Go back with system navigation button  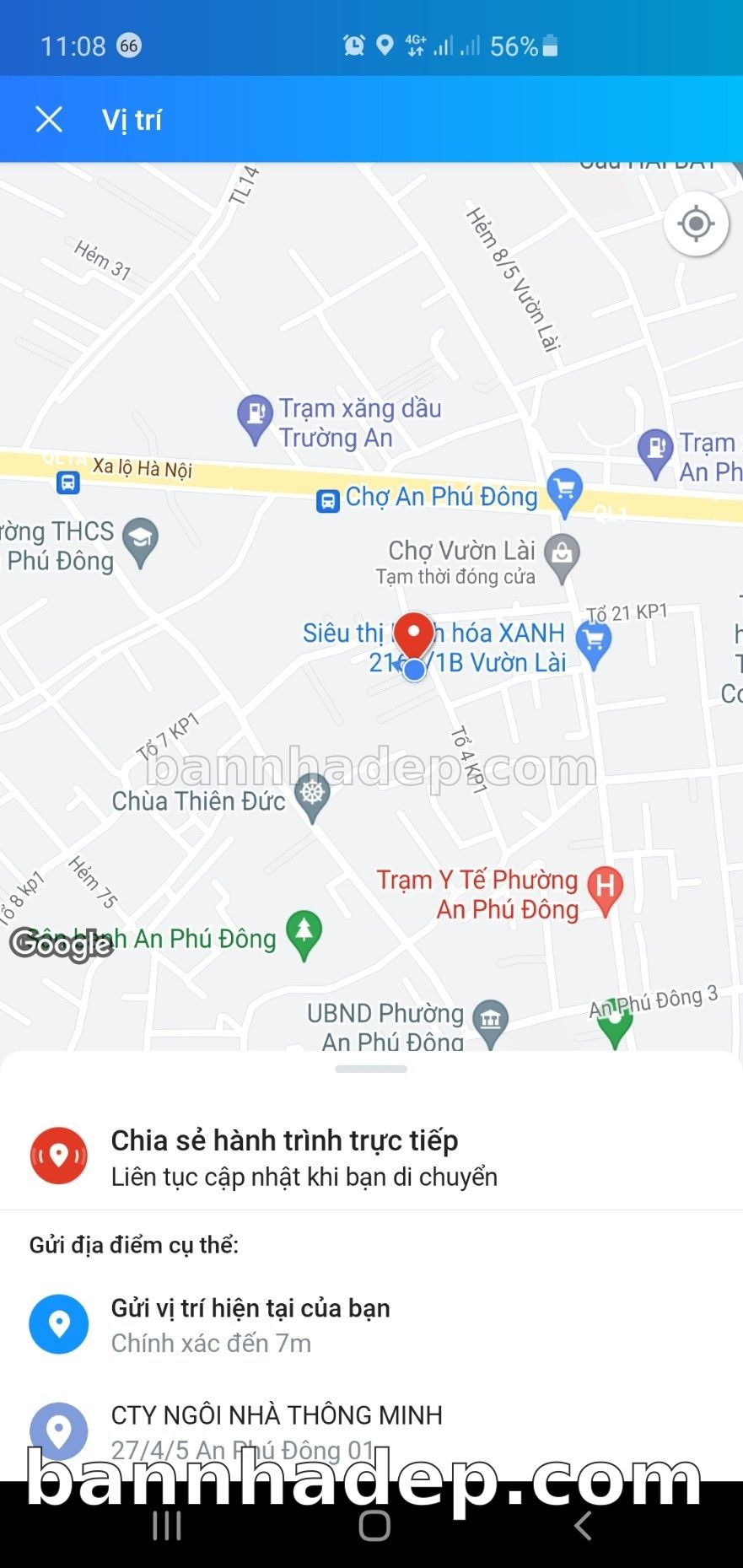(581, 1525)
